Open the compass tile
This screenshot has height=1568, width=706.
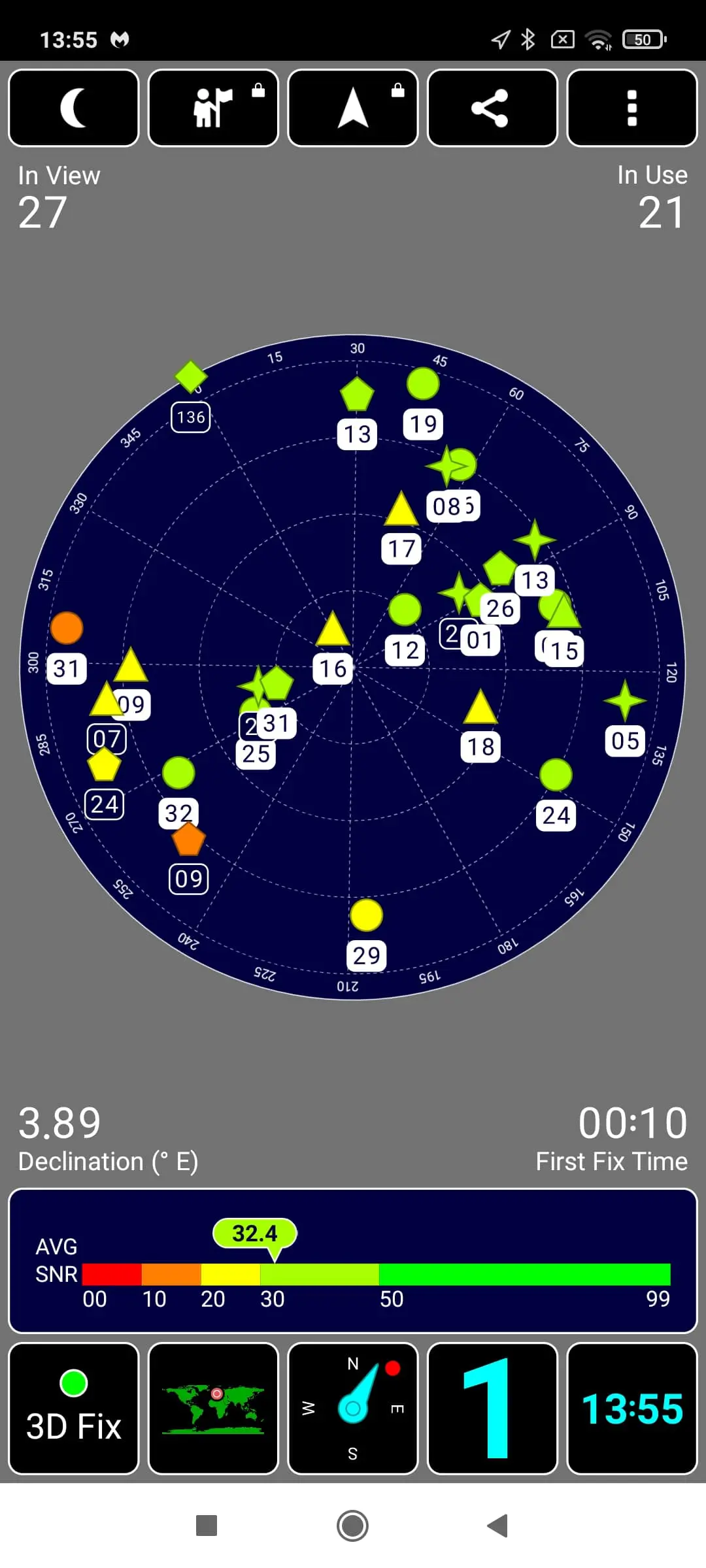[353, 1409]
